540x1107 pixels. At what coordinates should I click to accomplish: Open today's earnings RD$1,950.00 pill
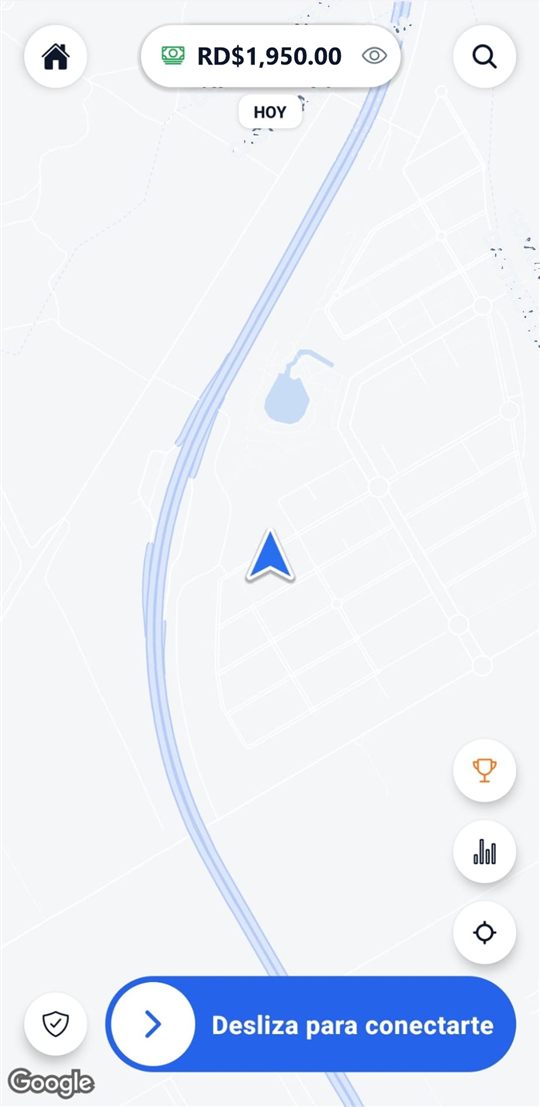pyautogui.click(x=270, y=56)
